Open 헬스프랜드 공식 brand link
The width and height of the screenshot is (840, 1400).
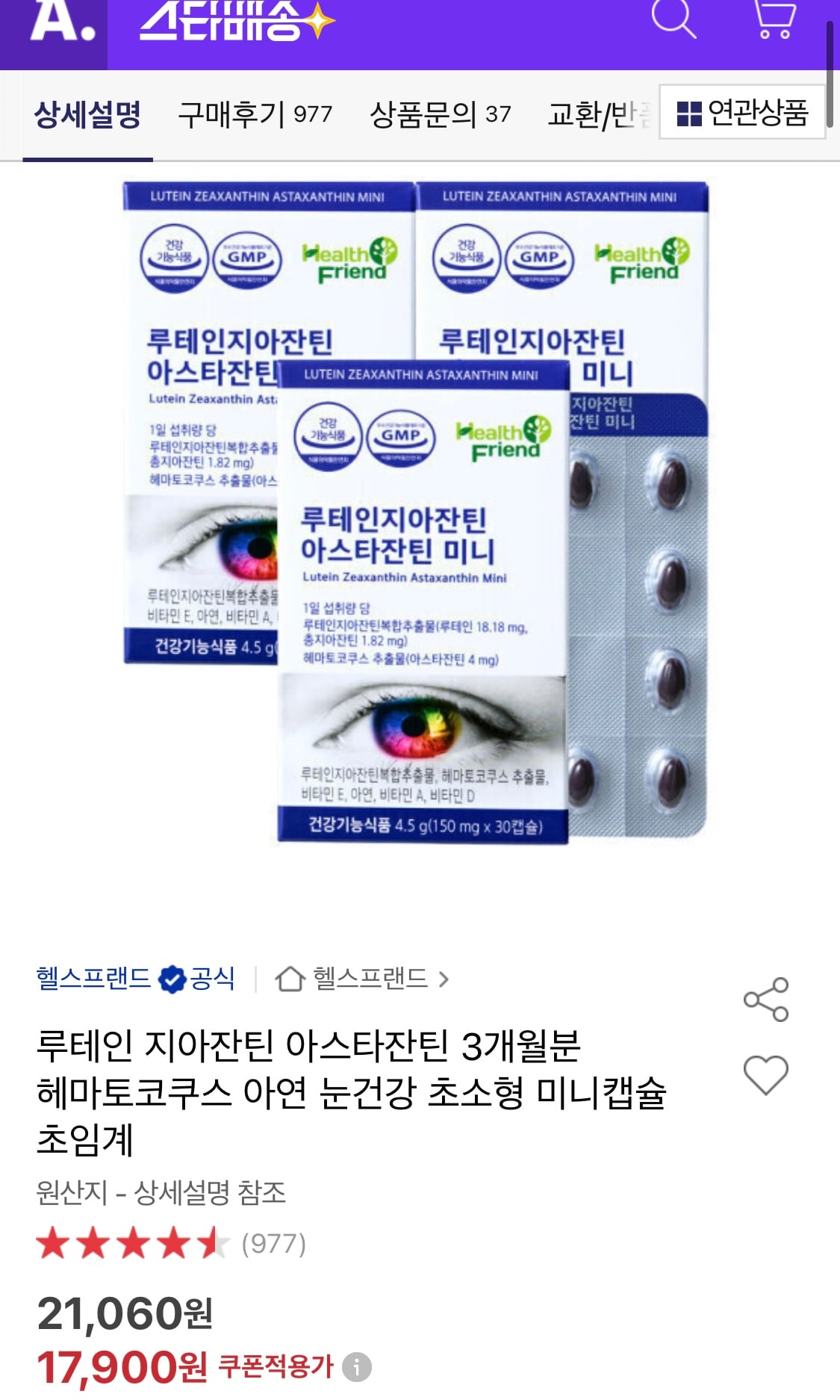point(135,978)
